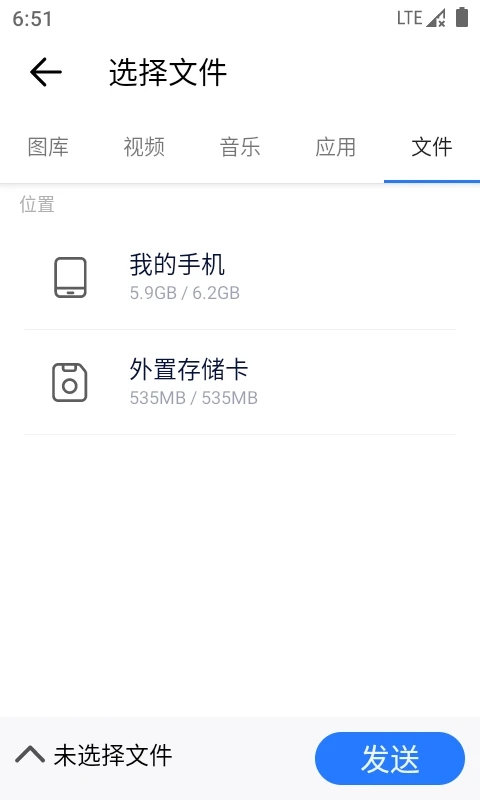Switch to the 应用 tab

(x=336, y=147)
